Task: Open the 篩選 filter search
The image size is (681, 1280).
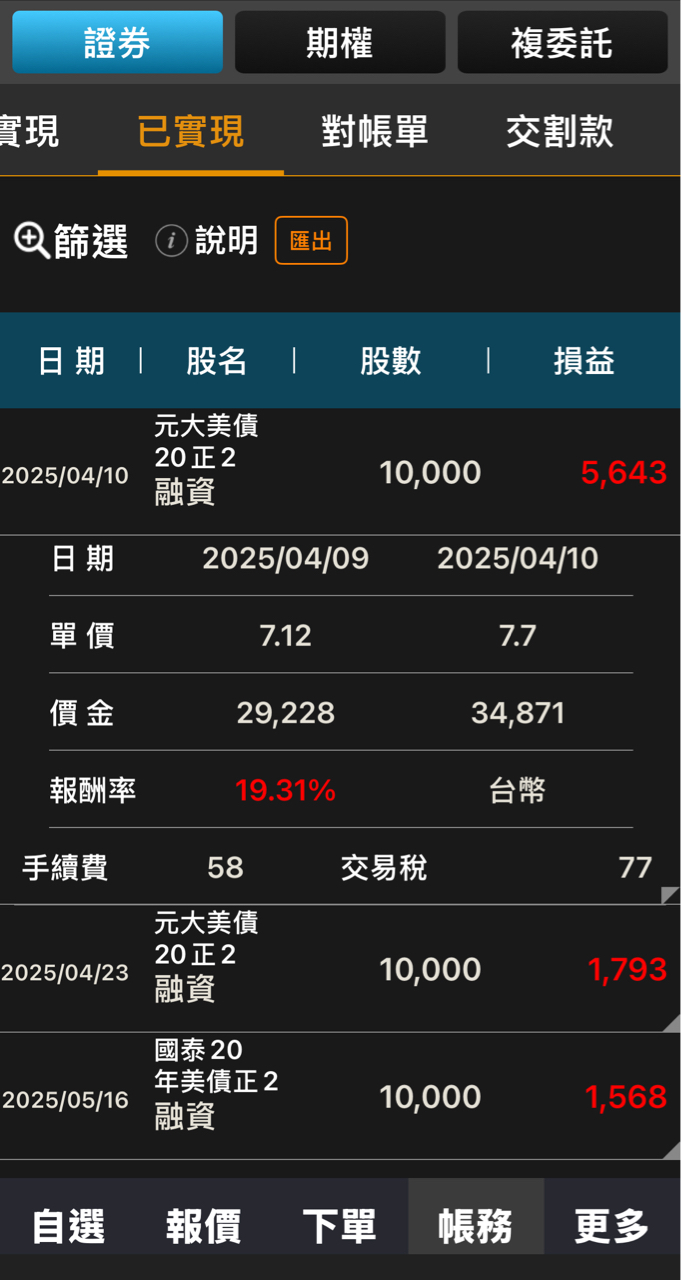Action: click(71, 241)
